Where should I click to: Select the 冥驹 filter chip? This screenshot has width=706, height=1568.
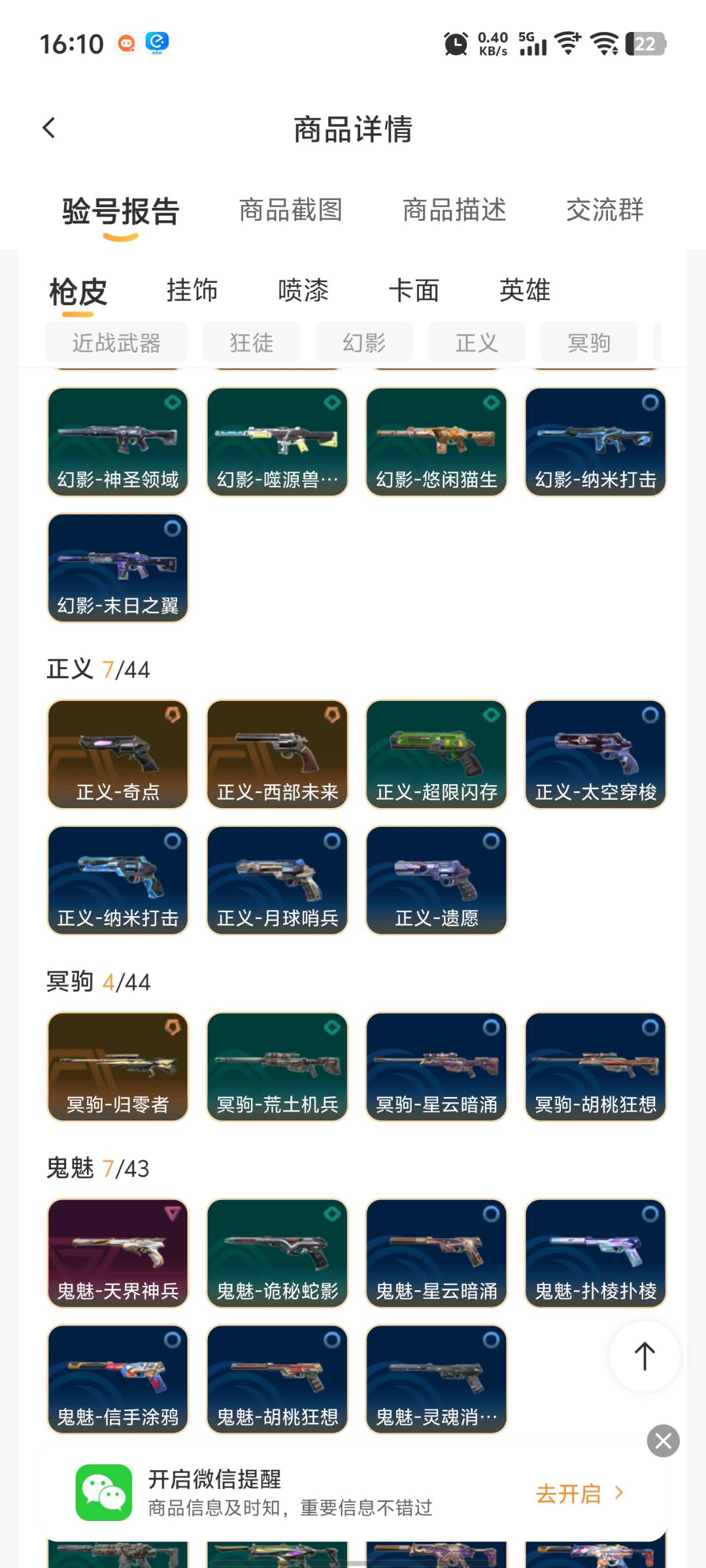(x=589, y=342)
